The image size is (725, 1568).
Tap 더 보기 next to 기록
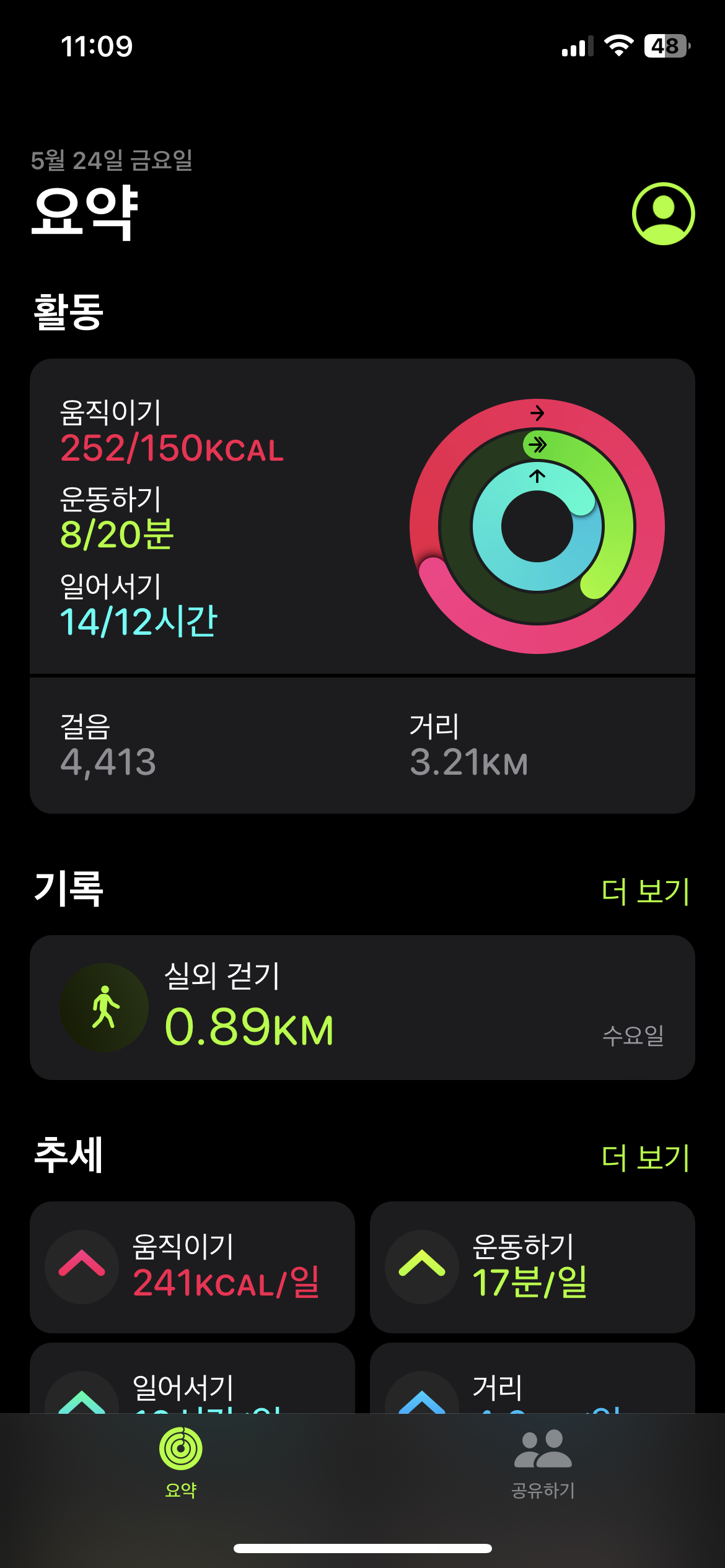pyautogui.click(x=645, y=892)
